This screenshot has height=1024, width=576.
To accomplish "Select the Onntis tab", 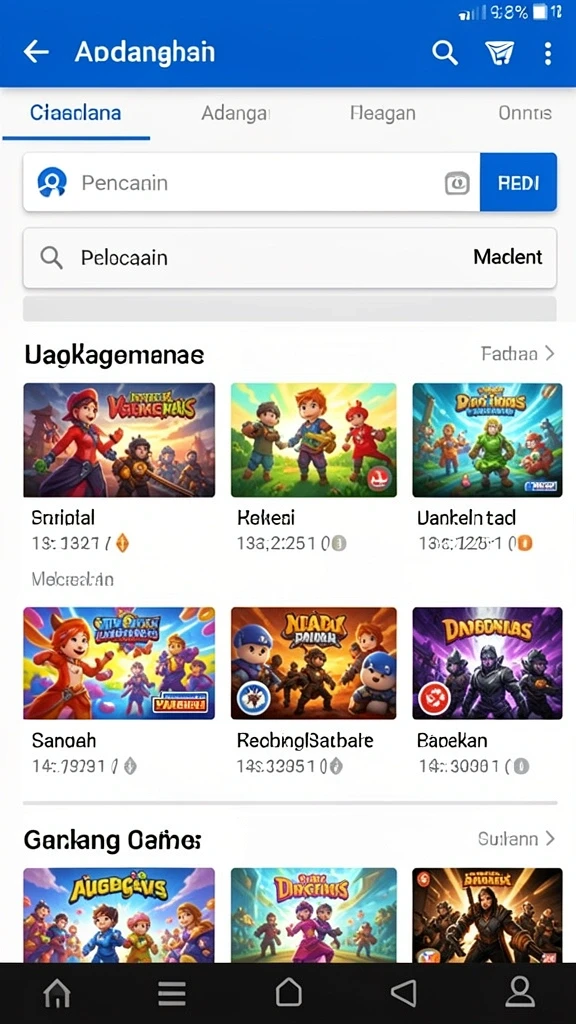I will click(524, 113).
